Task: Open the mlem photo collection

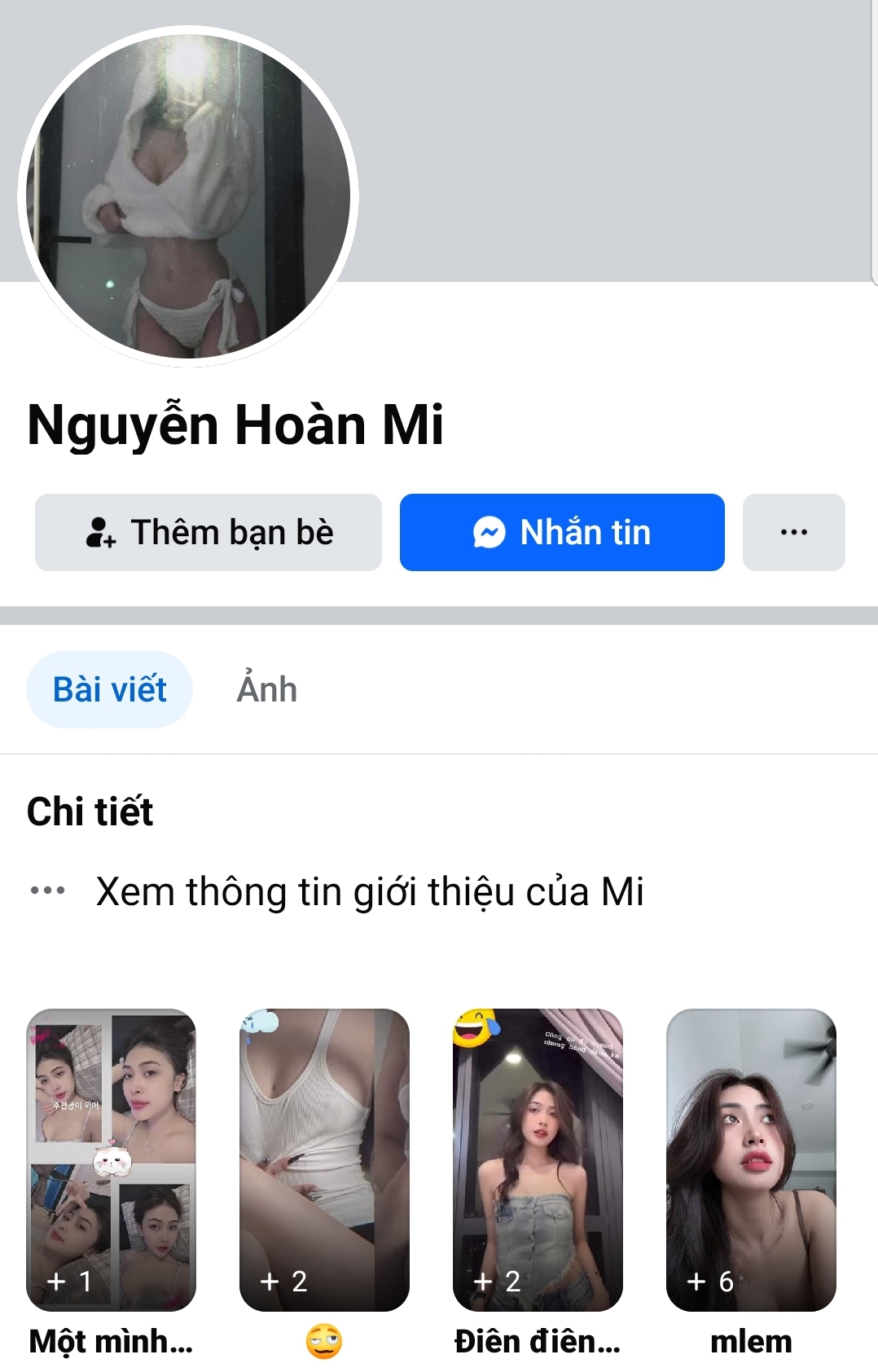Action: 750,1157
